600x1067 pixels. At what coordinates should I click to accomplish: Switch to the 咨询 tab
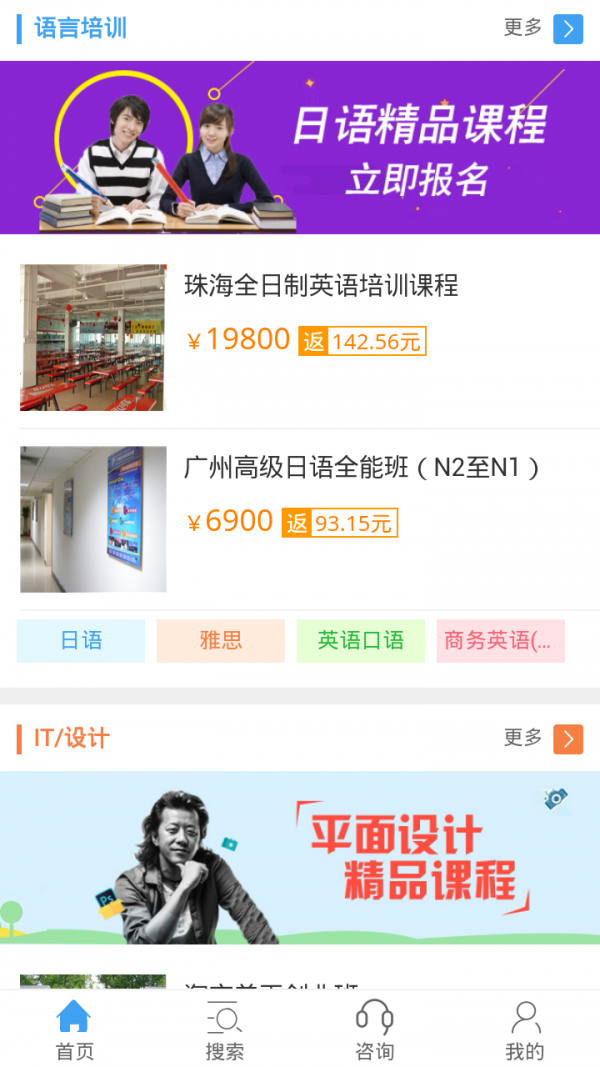[374, 1031]
